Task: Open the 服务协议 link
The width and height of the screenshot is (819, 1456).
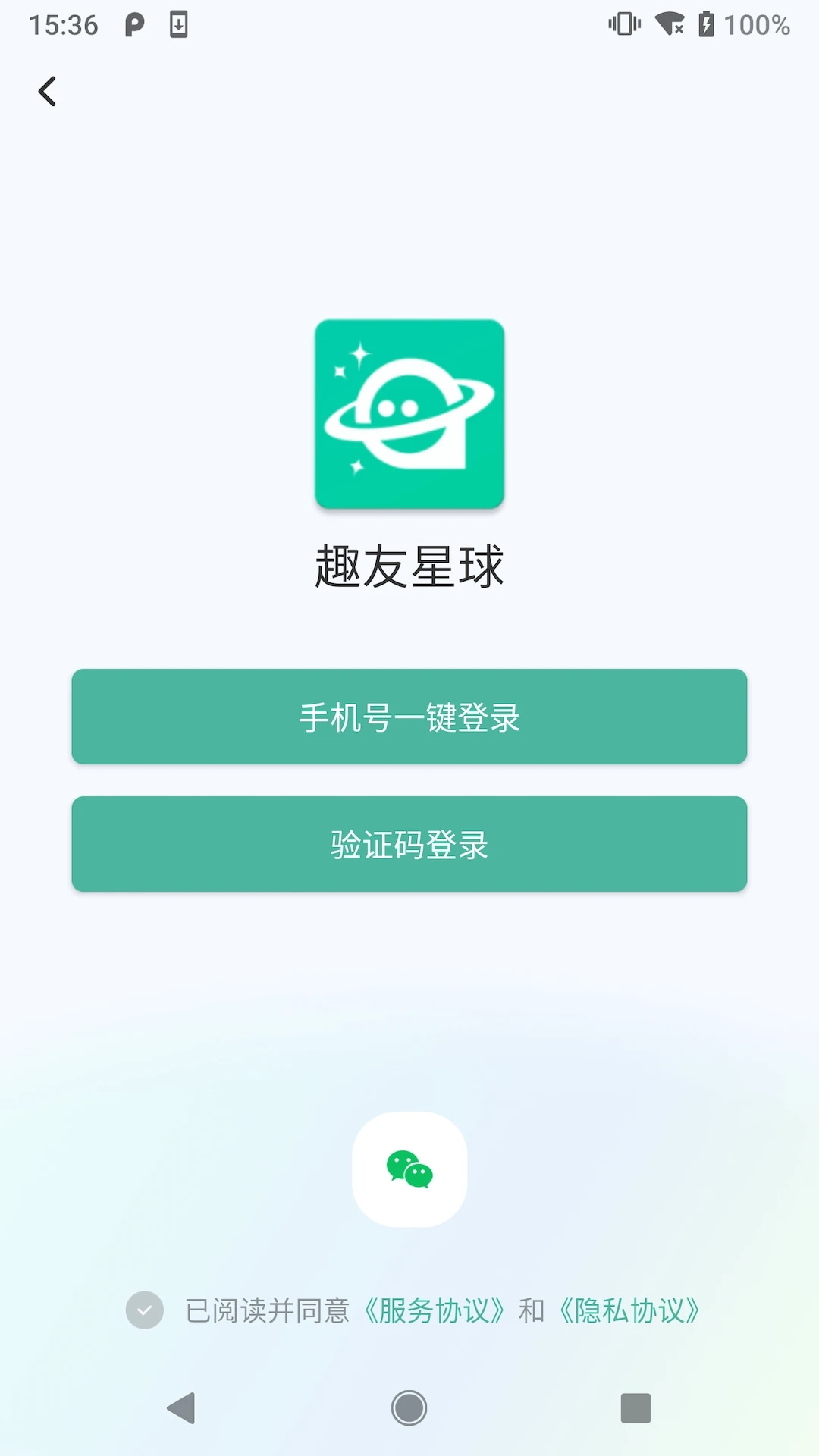Action: click(x=435, y=1310)
